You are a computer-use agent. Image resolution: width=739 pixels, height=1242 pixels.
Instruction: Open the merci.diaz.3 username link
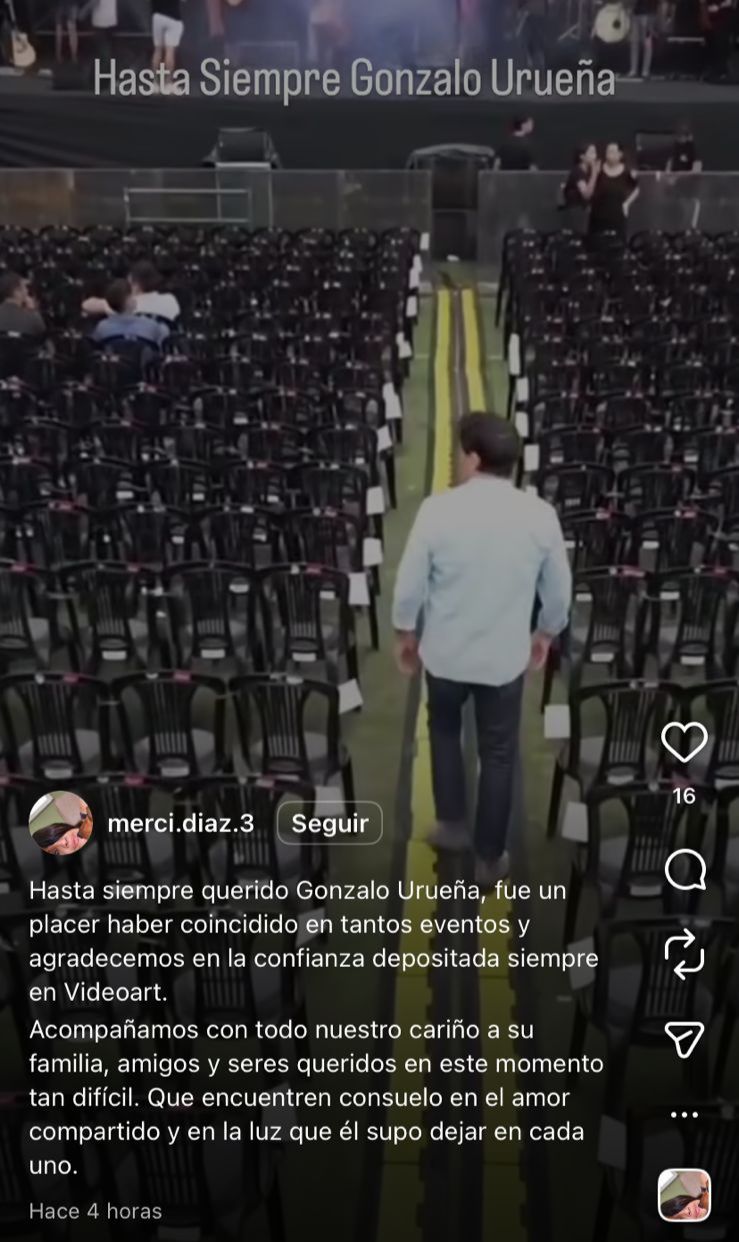pyautogui.click(x=180, y=823)
